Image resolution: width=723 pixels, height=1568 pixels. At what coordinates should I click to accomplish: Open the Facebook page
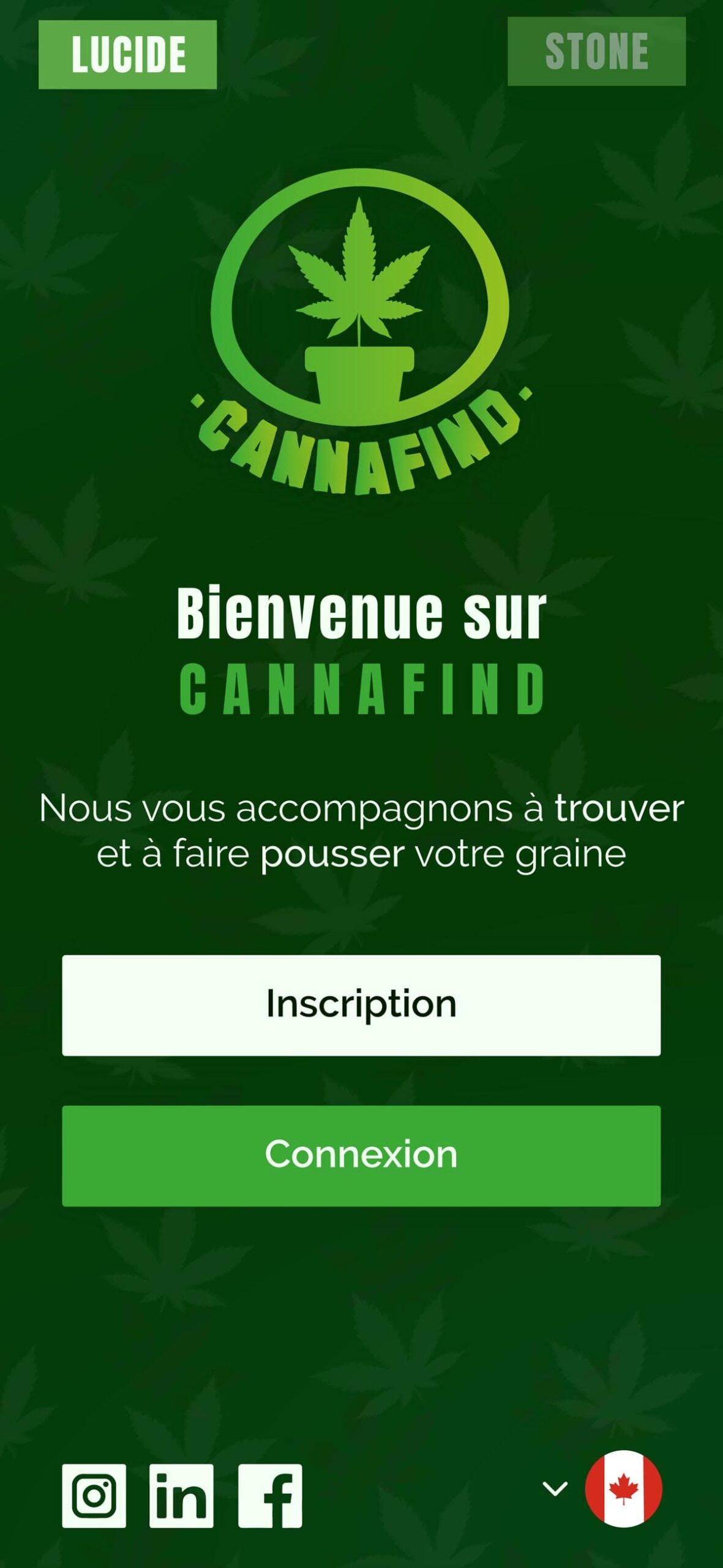270,1496
